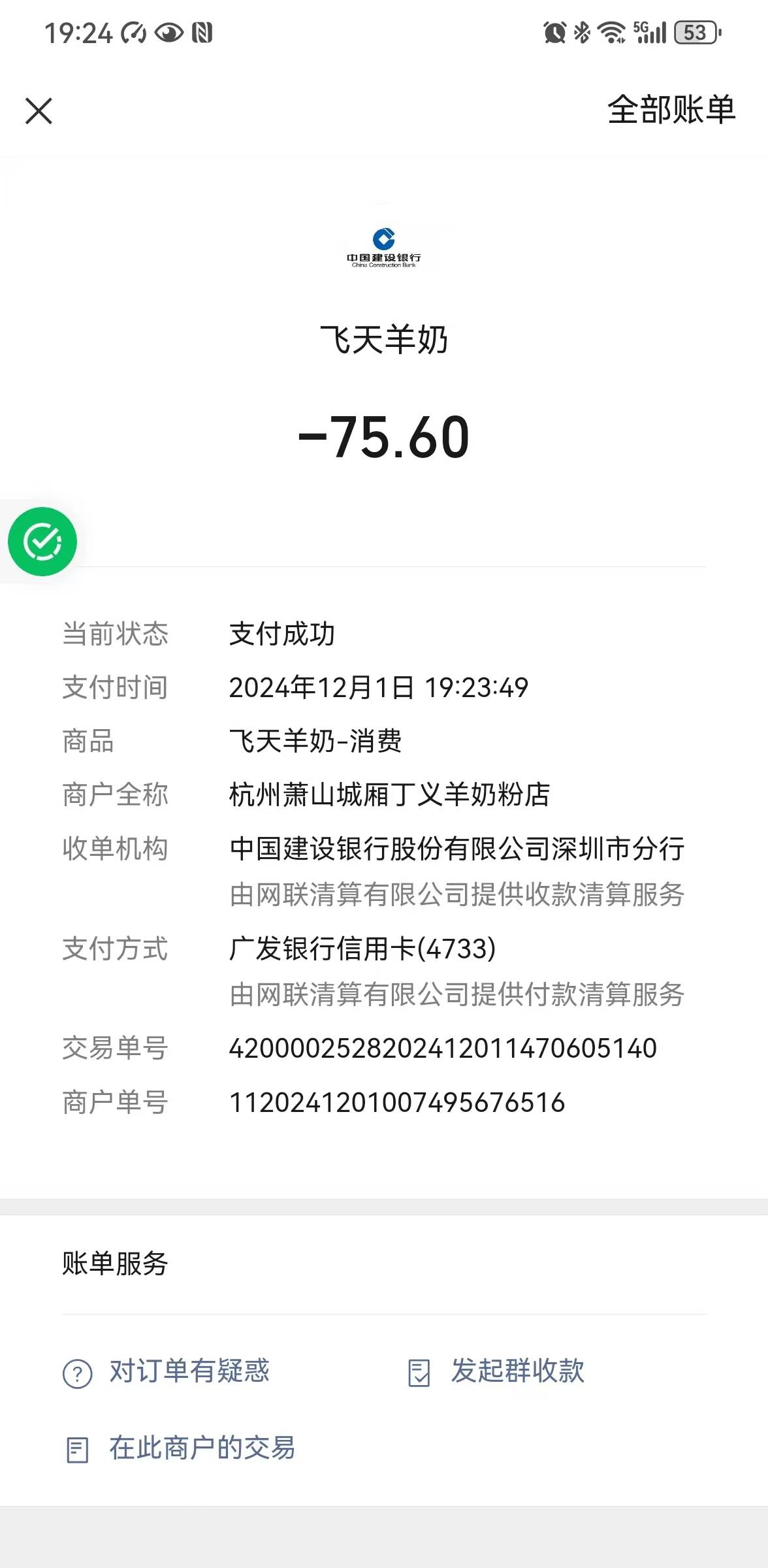
Task: Close the bill detail page
Action: coord(39,110)
